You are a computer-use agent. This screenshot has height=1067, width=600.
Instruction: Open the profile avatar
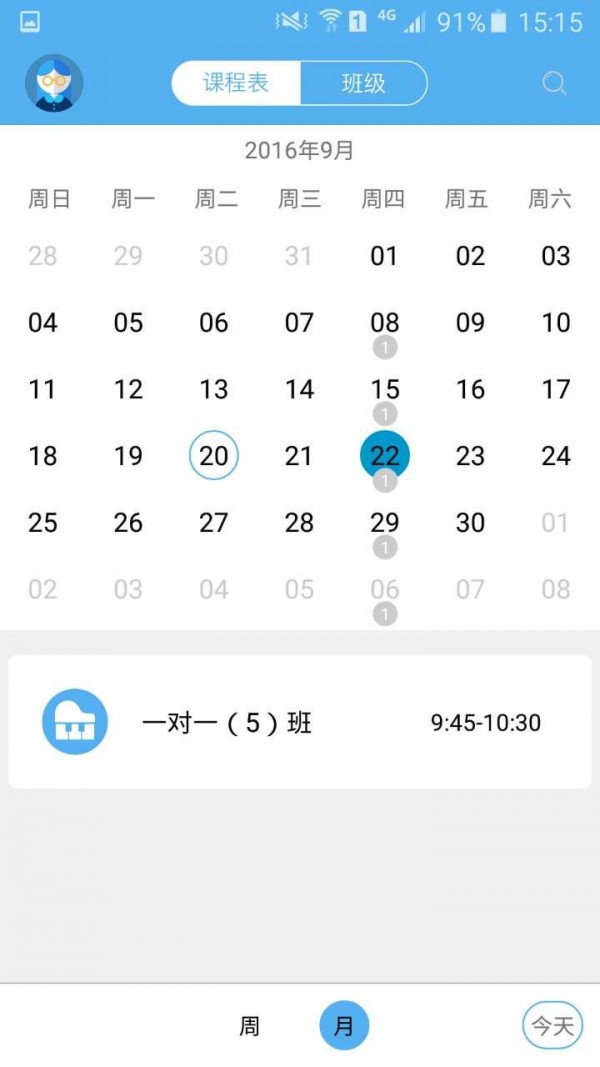pos(54,83)
